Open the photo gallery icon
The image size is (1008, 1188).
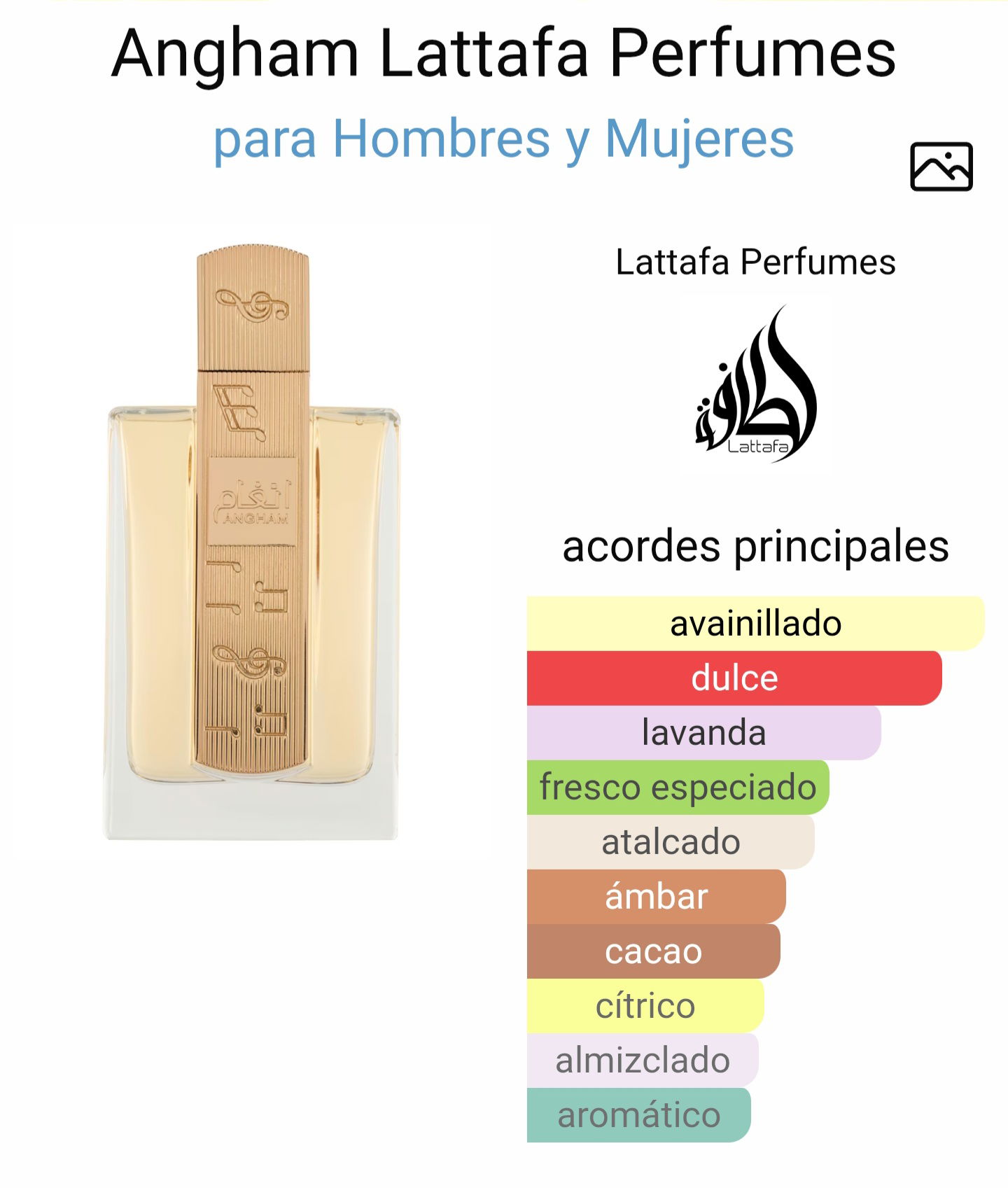coord(941,167)
